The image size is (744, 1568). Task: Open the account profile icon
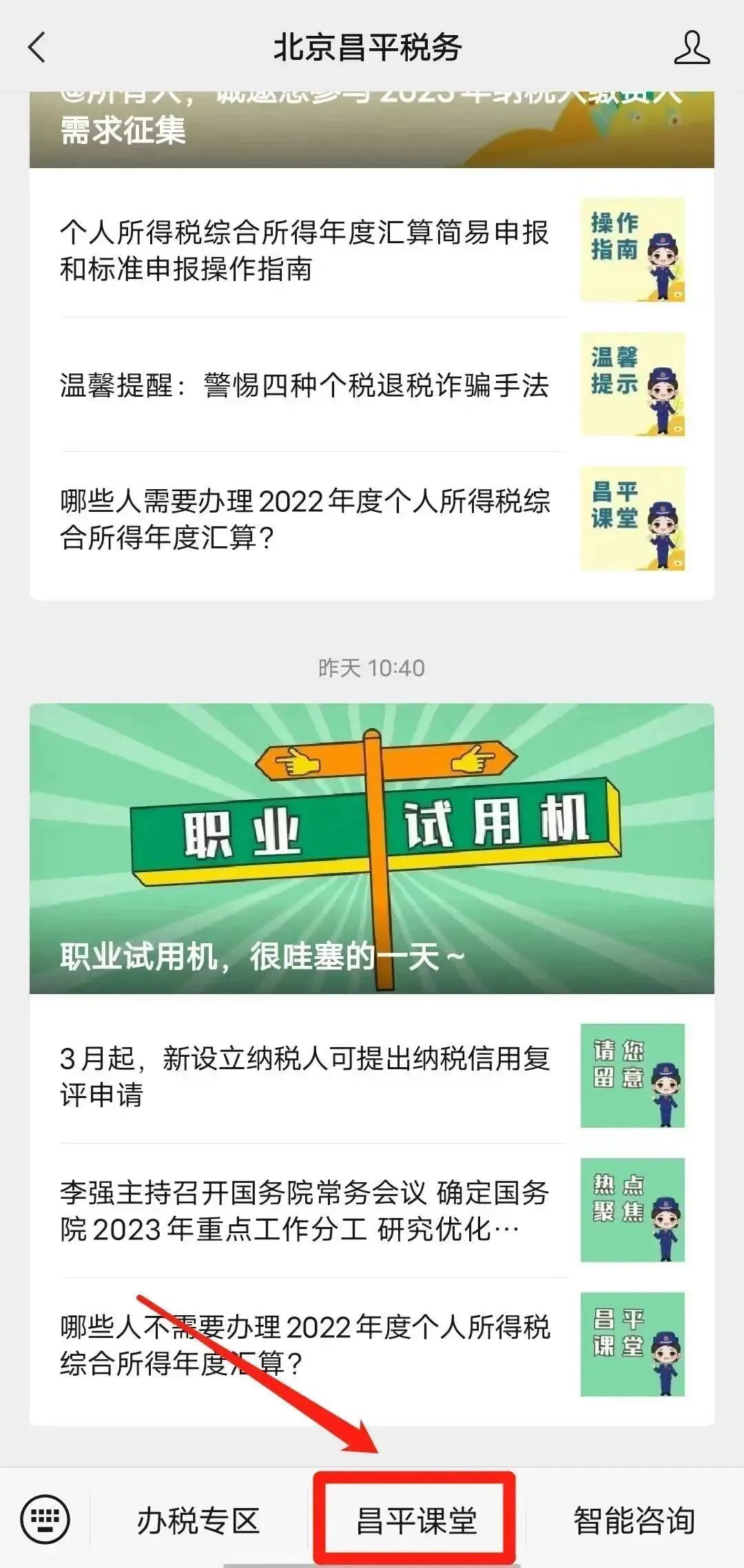point(691,48)
